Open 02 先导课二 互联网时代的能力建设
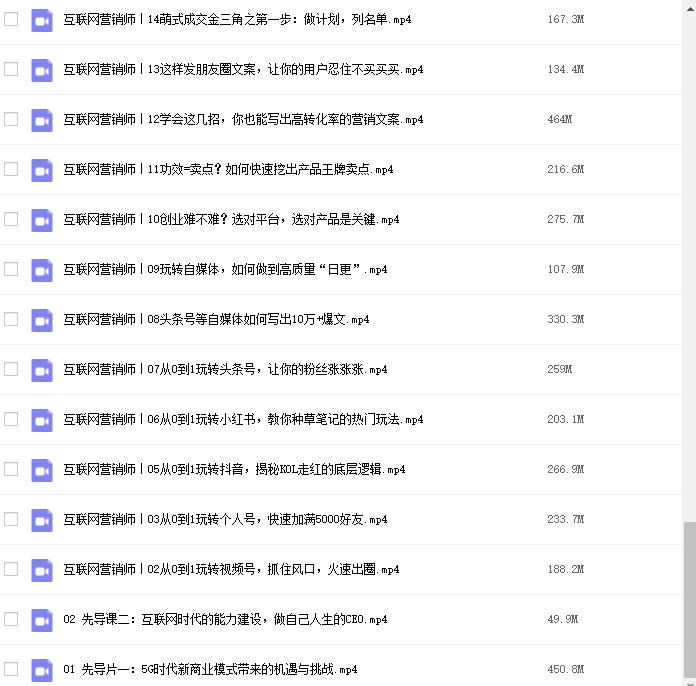 [225, 619]
